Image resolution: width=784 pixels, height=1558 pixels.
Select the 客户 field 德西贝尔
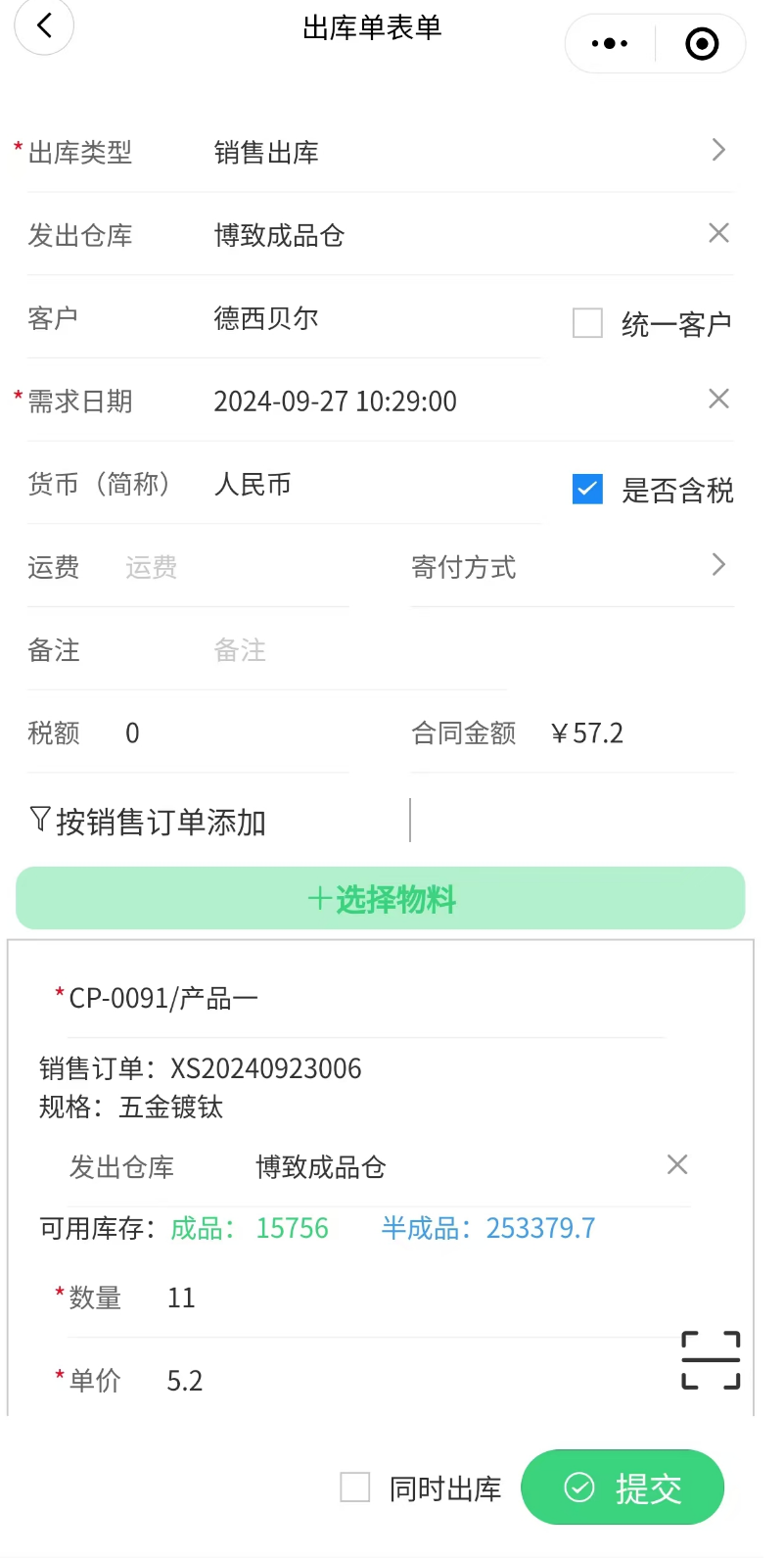(372, 318)
